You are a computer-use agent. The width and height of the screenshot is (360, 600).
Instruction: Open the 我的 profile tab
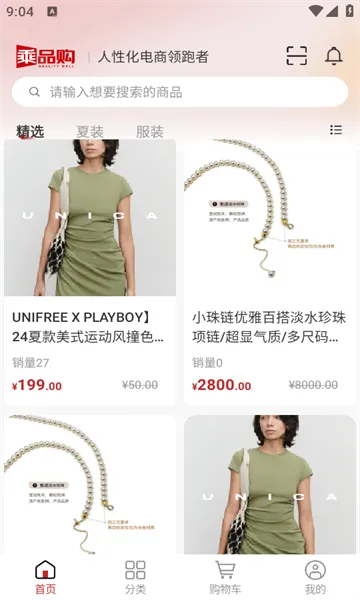pyautogui.click(x=315, y=577)
